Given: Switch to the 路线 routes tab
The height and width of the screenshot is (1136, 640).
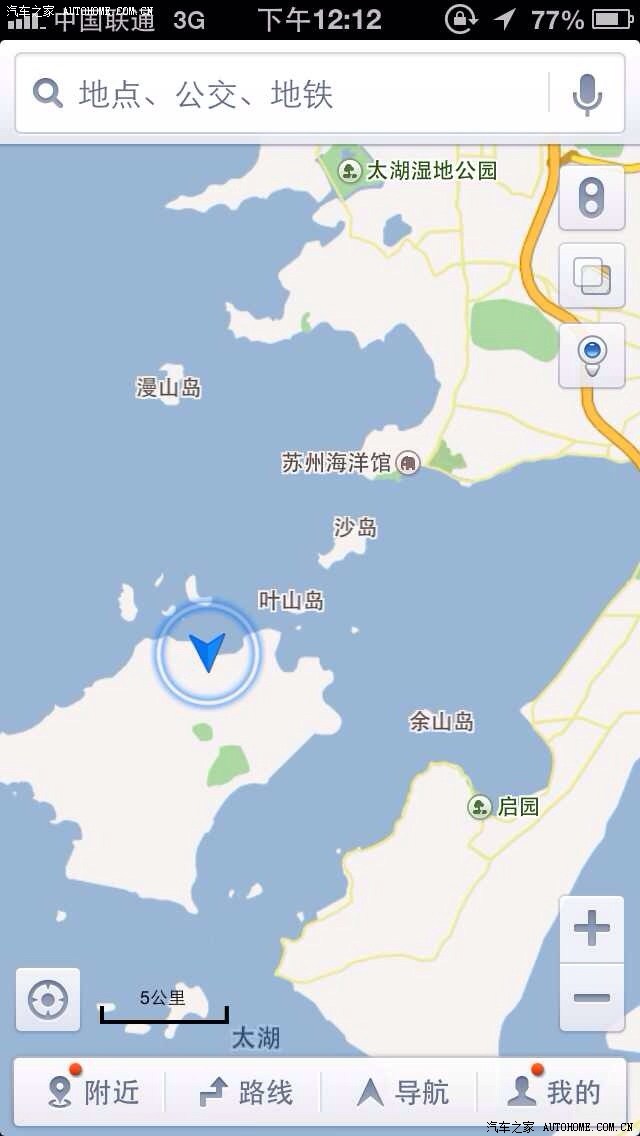Looking at the screenshot, I should coord(246,1091).
